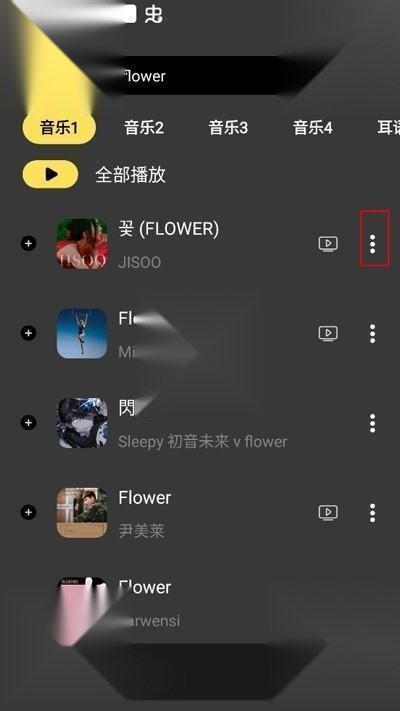This screenshot has height=711, width=400.
Task: Add 꽃 (FLOWER) by JISOO with plus icon
Action: (28, 244)
